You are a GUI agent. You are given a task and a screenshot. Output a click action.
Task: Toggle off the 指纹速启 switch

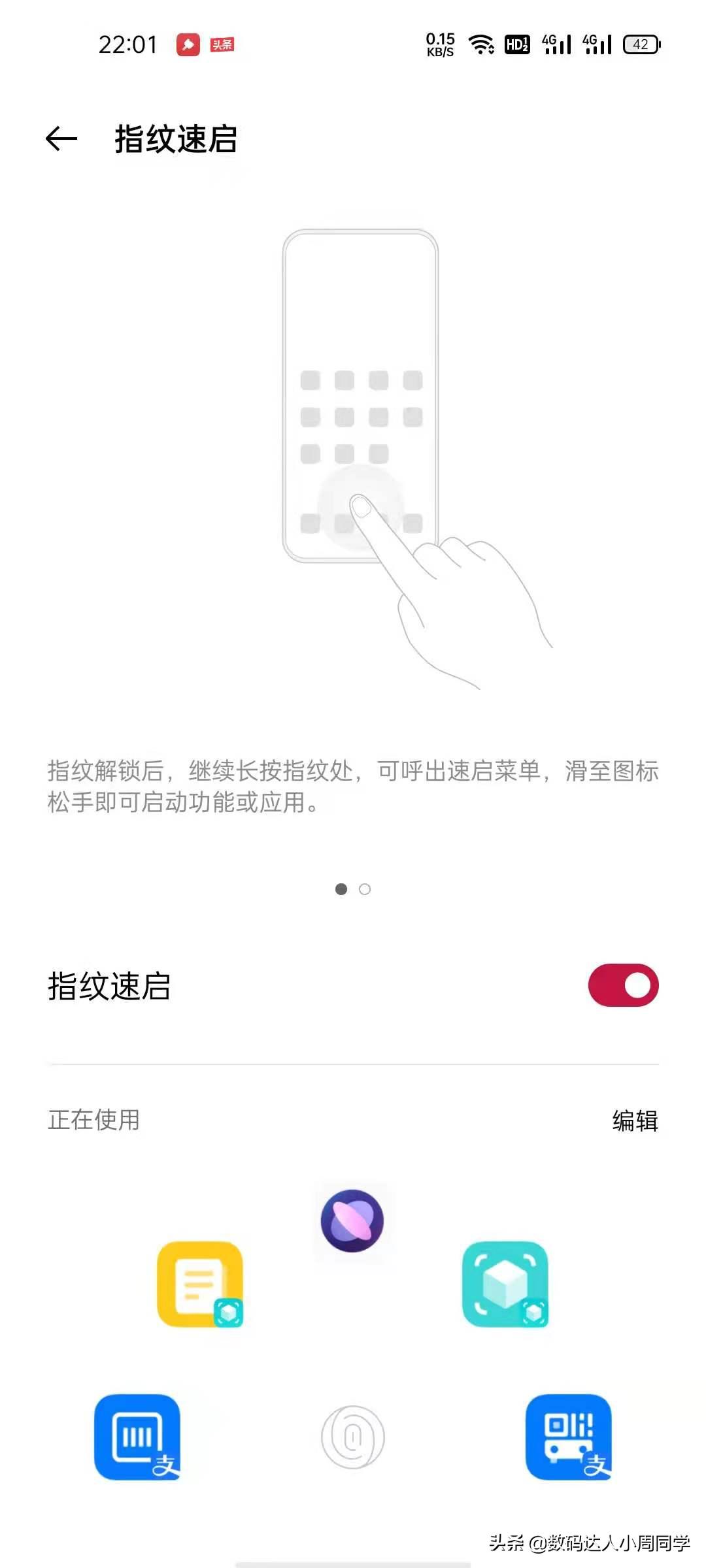[621, 985]
